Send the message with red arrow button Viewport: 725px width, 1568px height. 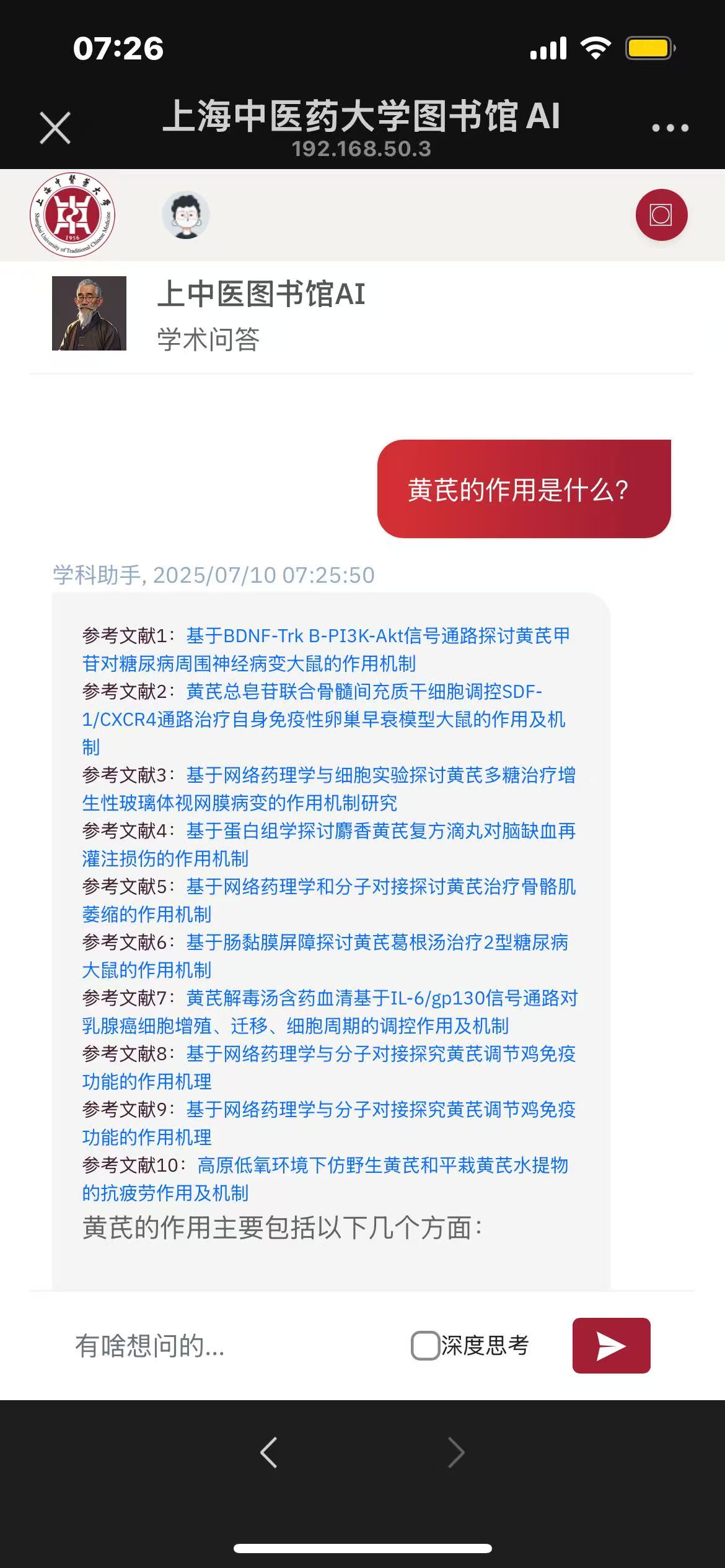click(611, 1346)
